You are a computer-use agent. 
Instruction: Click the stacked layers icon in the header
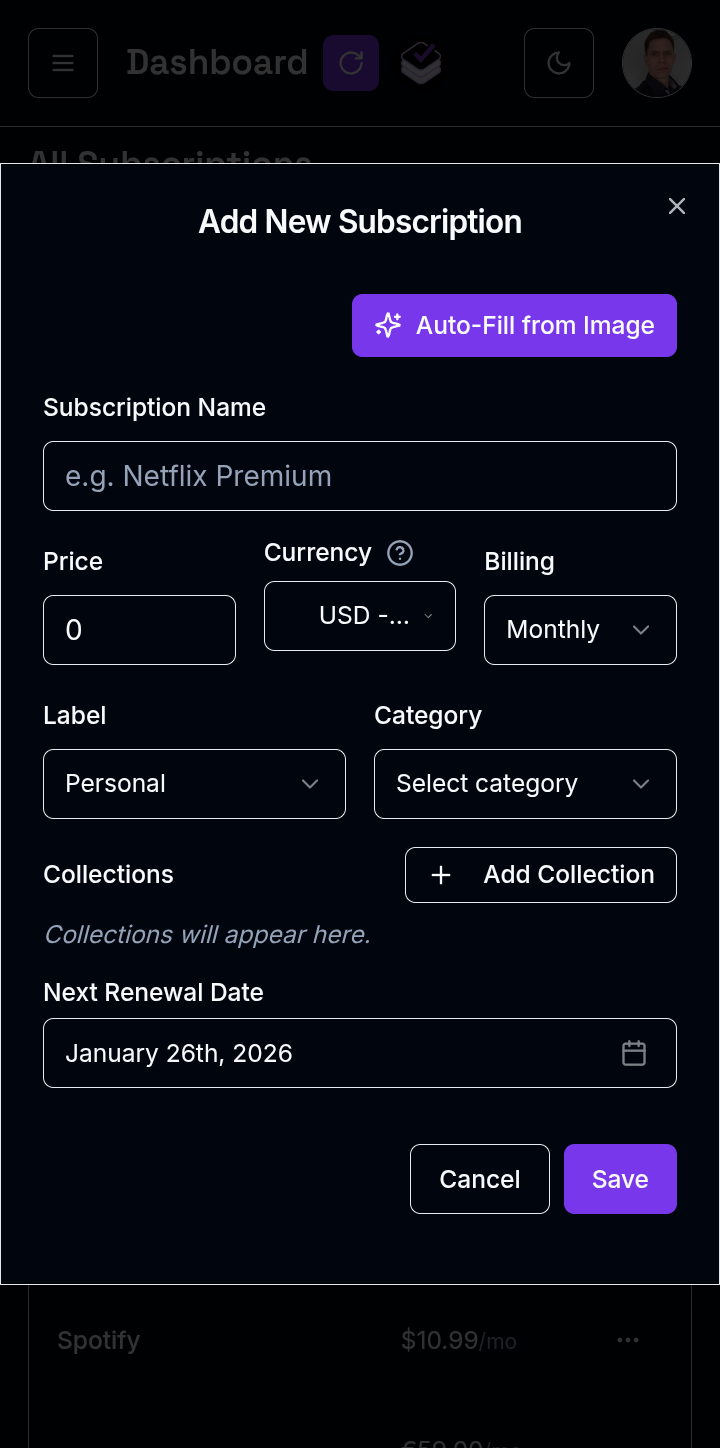(x=420, y=62)
